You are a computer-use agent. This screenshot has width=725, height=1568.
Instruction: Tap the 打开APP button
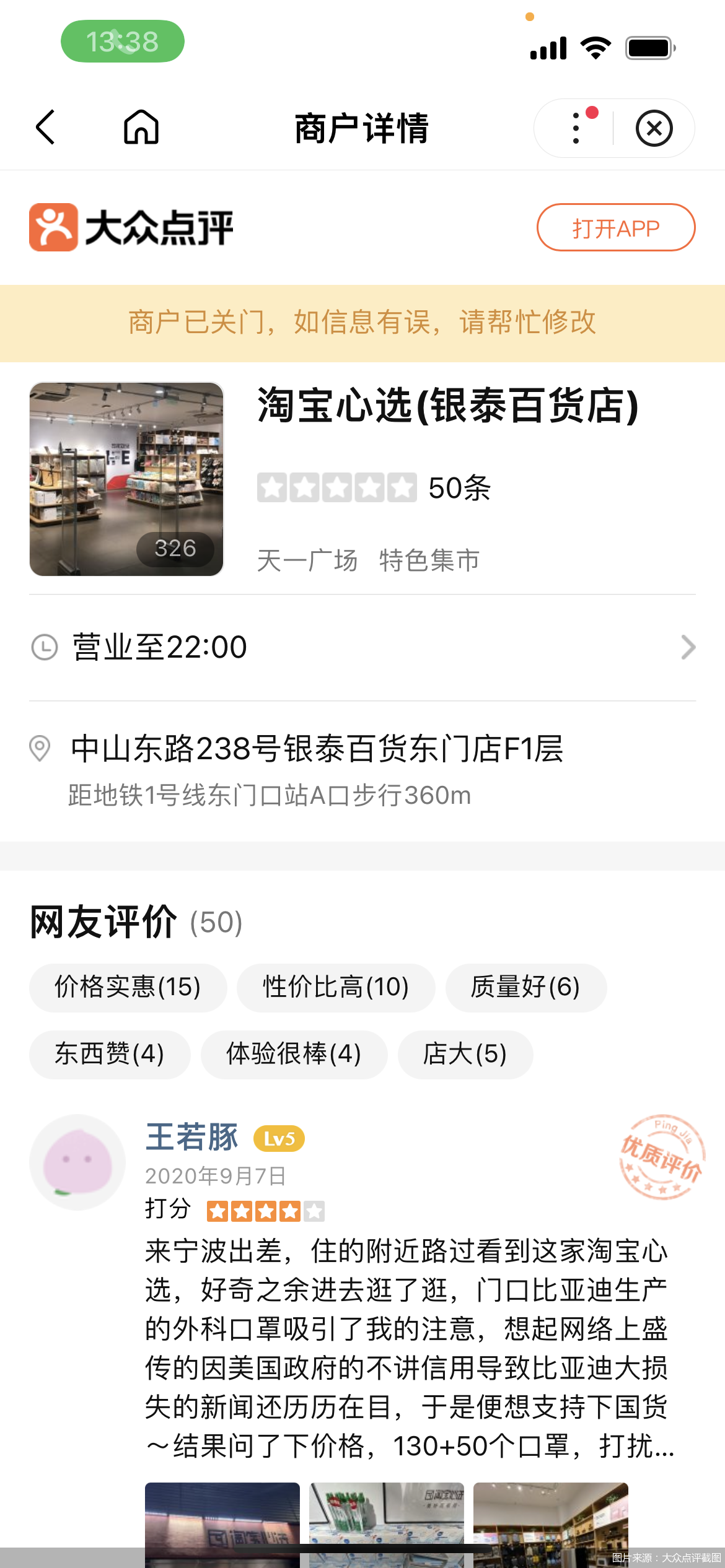(615, 228)
